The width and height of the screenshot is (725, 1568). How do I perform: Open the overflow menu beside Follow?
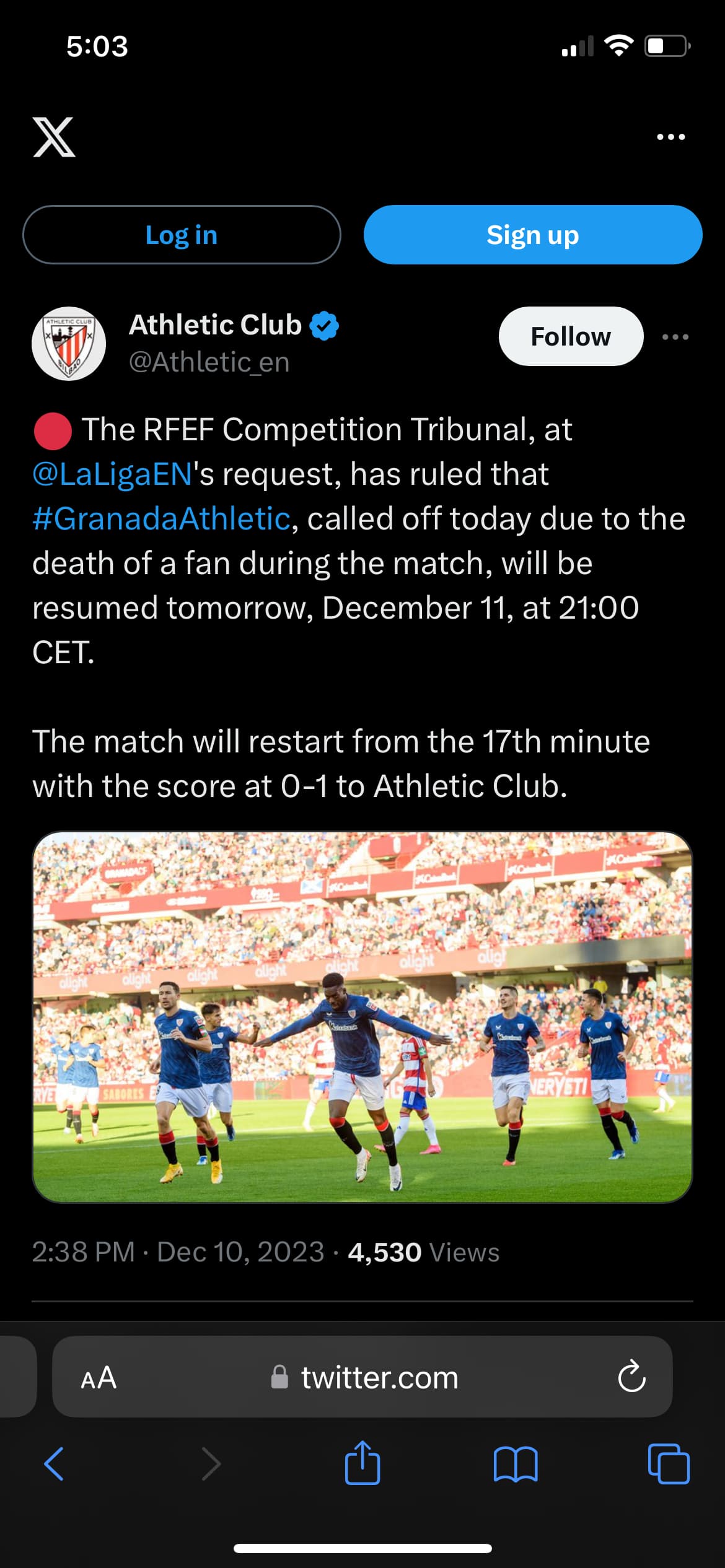(675, 337)
